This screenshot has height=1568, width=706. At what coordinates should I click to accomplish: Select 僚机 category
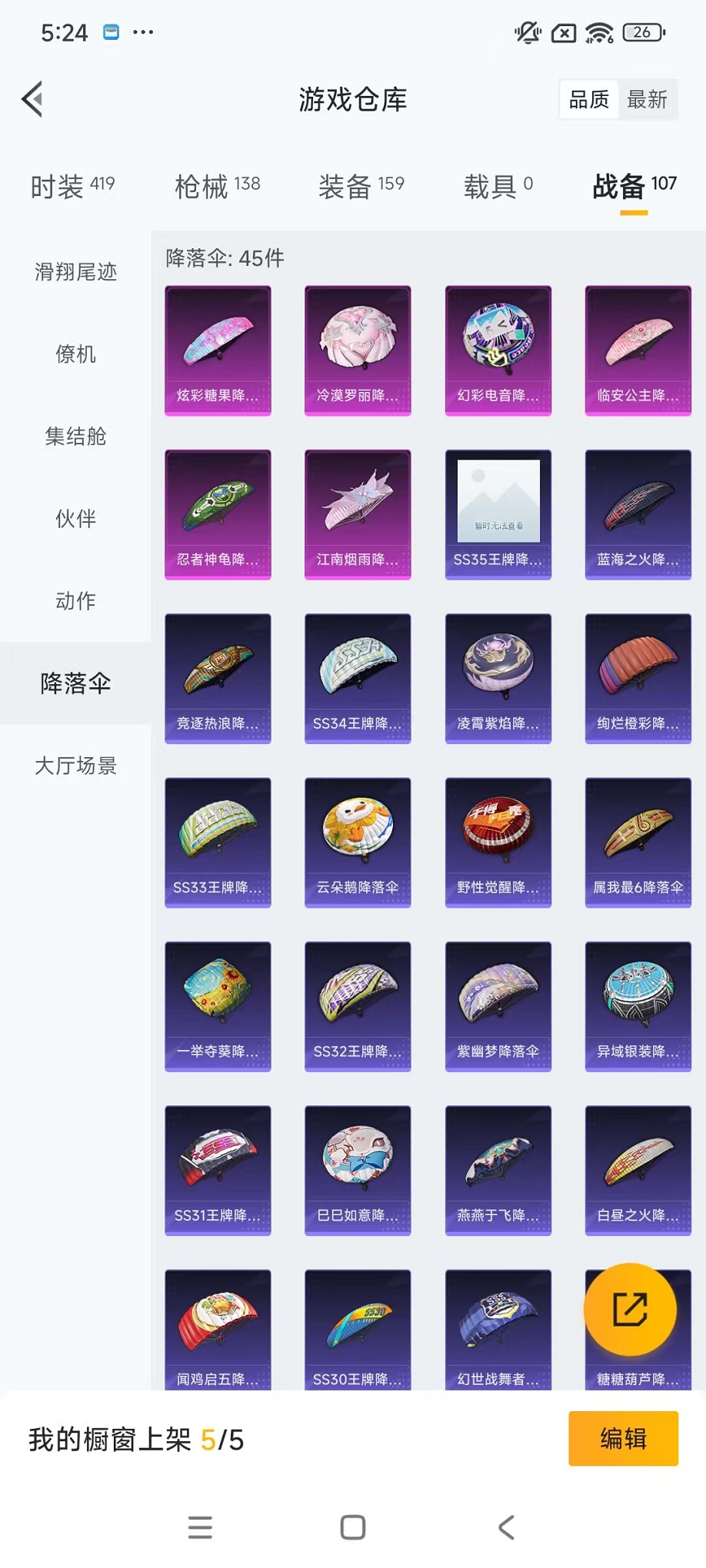pyautogui.click(x=75, y=354)
